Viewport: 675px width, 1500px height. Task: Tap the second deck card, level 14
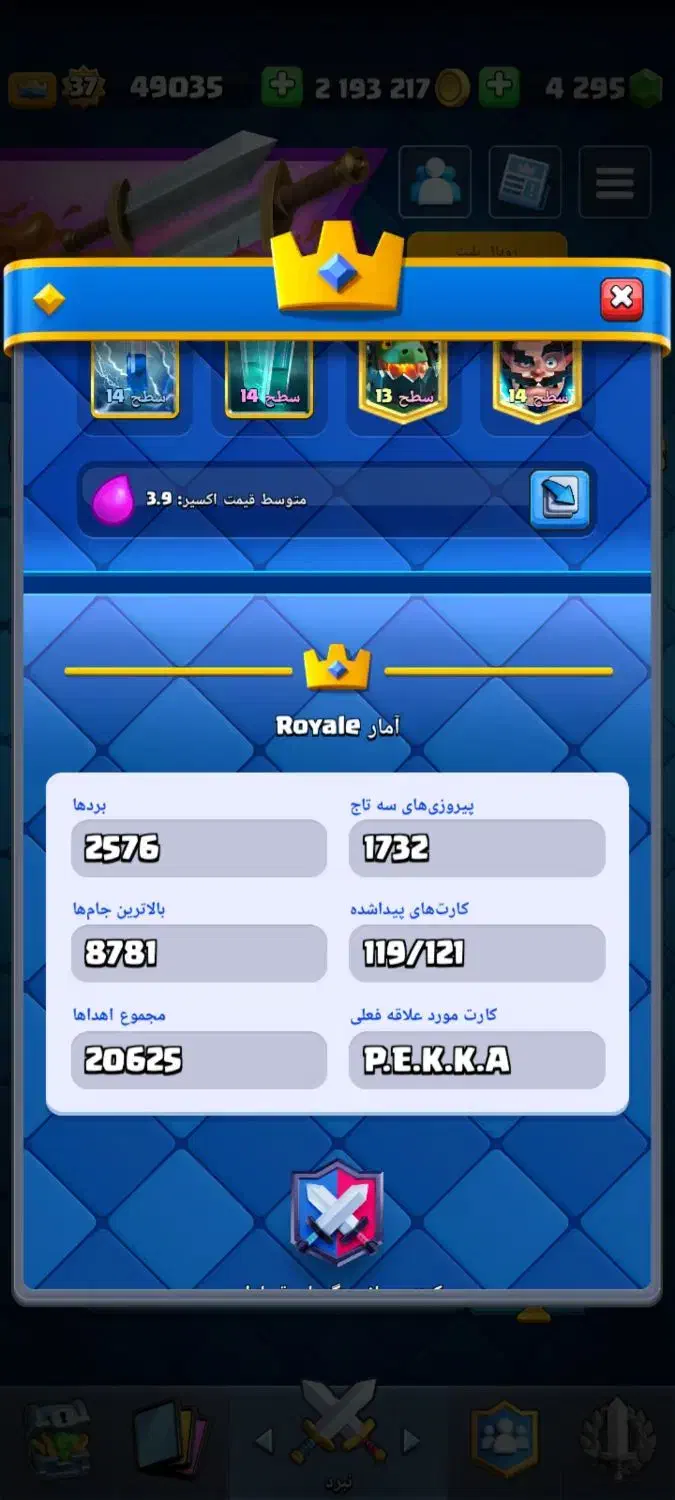[269, 378]
